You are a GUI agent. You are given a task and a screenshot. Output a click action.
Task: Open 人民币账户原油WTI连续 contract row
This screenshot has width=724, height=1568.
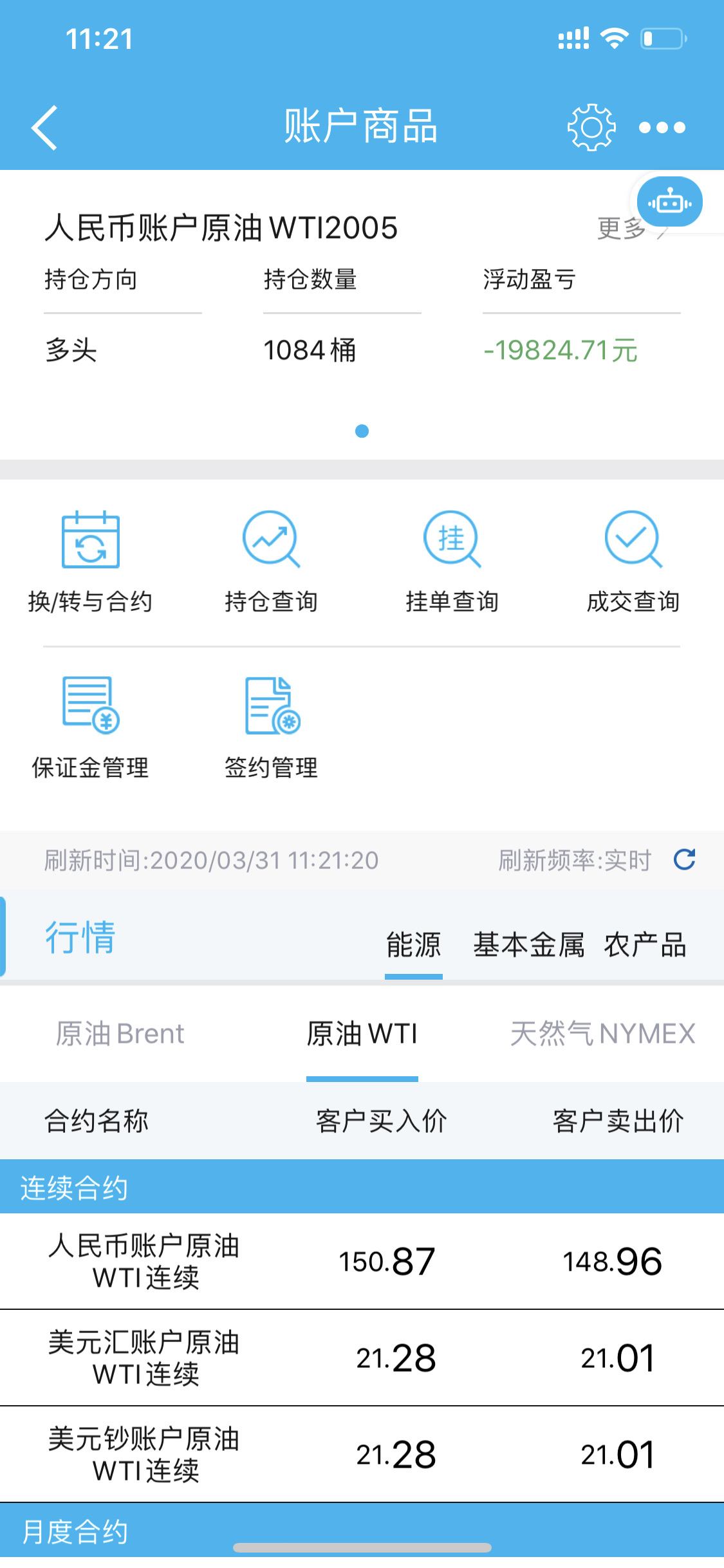pyautogui.click(x=362, y=1261)
